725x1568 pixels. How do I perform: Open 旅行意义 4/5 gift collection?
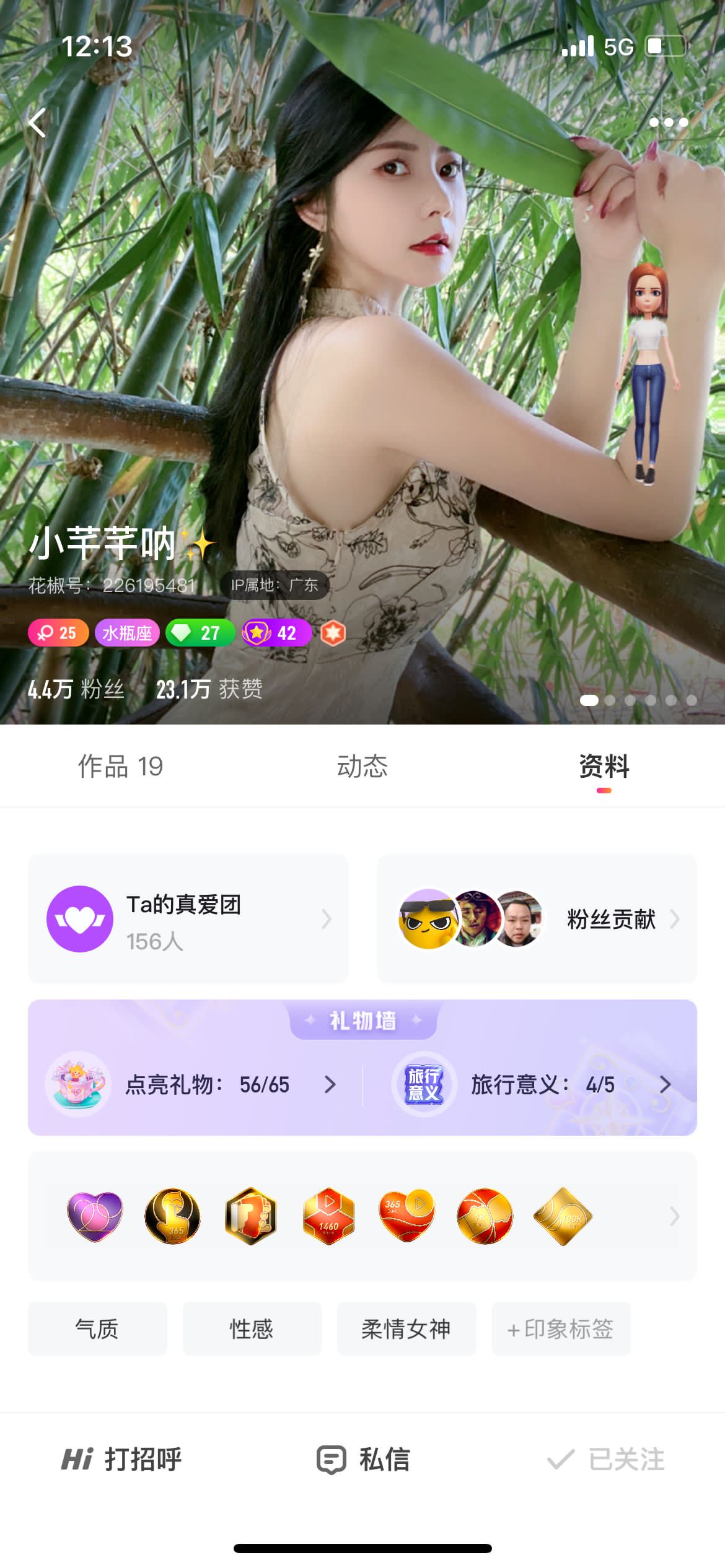coord(533,1084)
